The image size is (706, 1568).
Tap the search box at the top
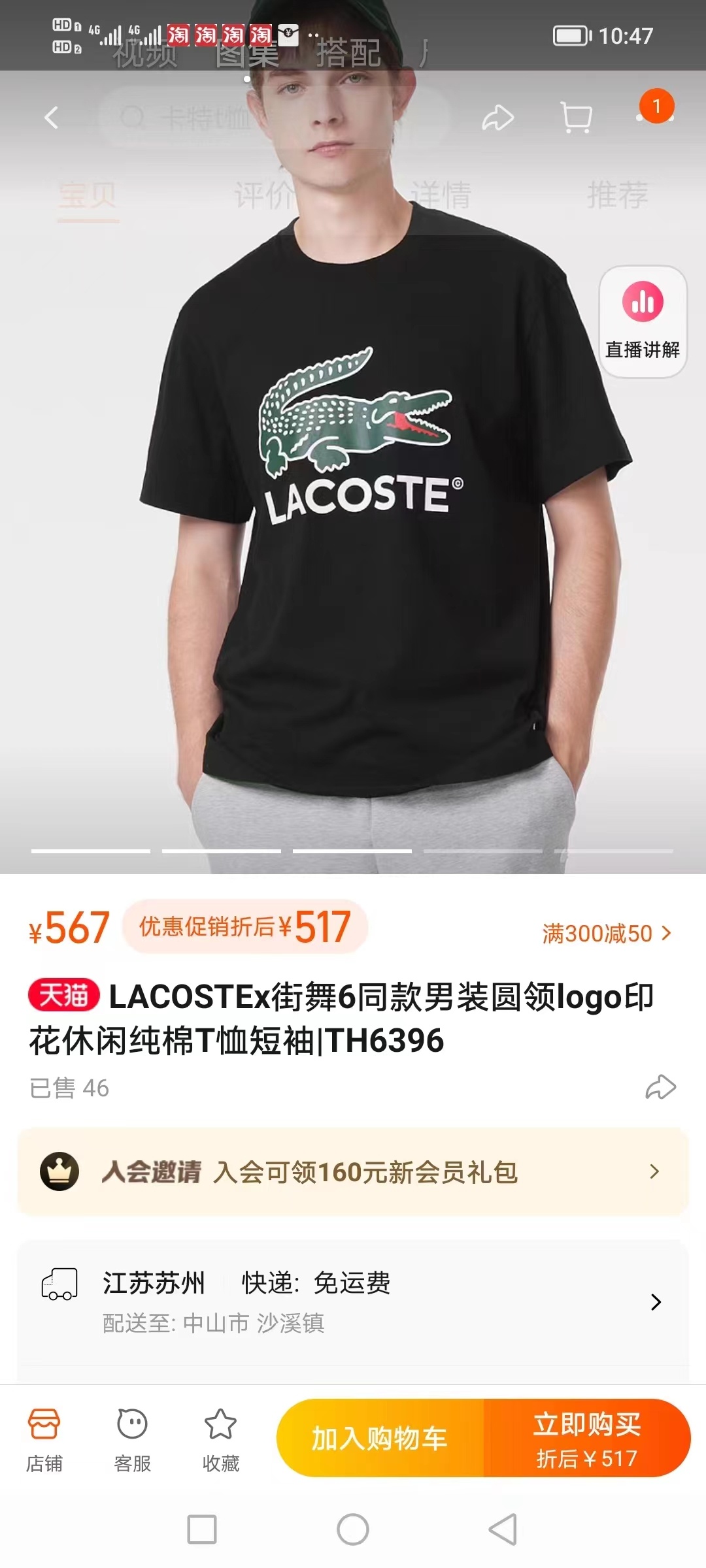(275, 118)
